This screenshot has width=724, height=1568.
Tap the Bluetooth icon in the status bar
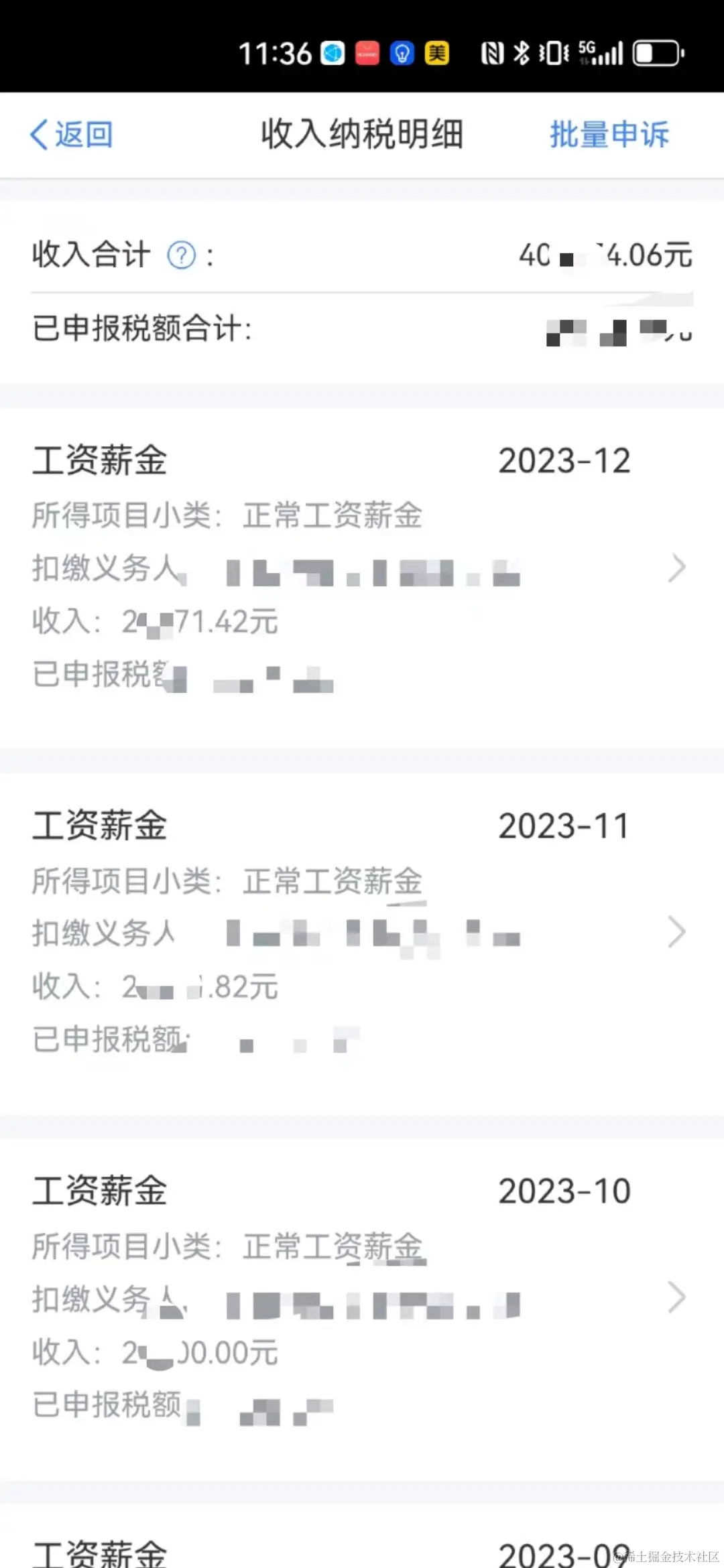[521, 52]
